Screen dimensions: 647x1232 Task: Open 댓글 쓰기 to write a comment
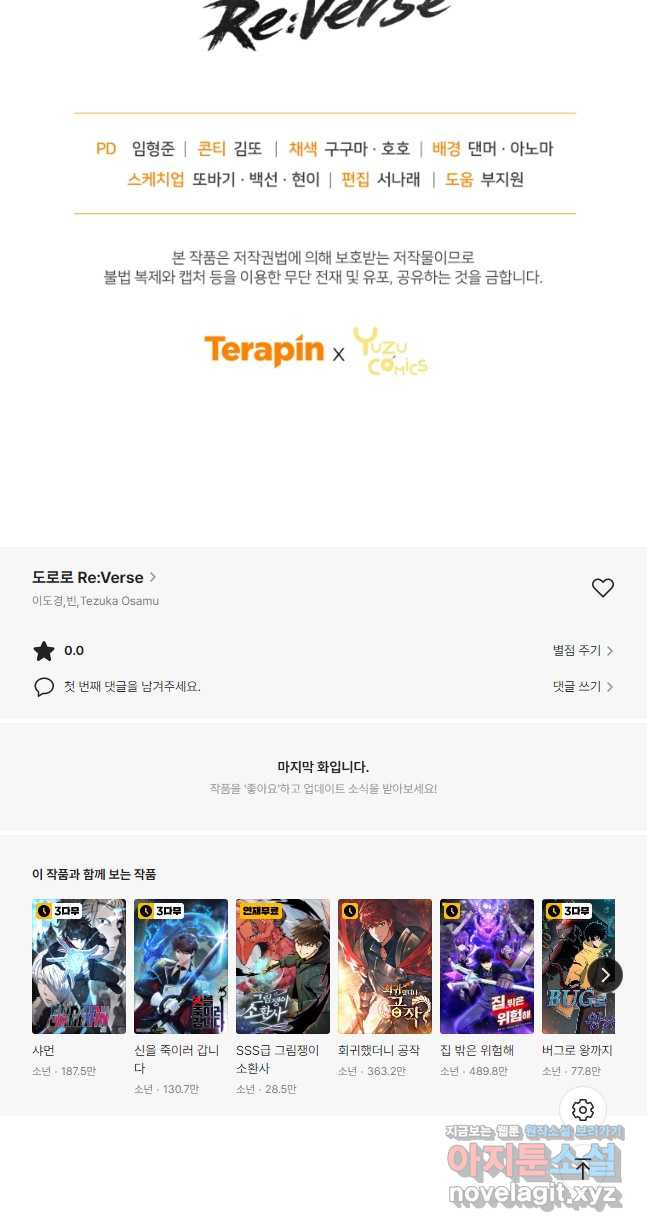[x=582, y=687]
